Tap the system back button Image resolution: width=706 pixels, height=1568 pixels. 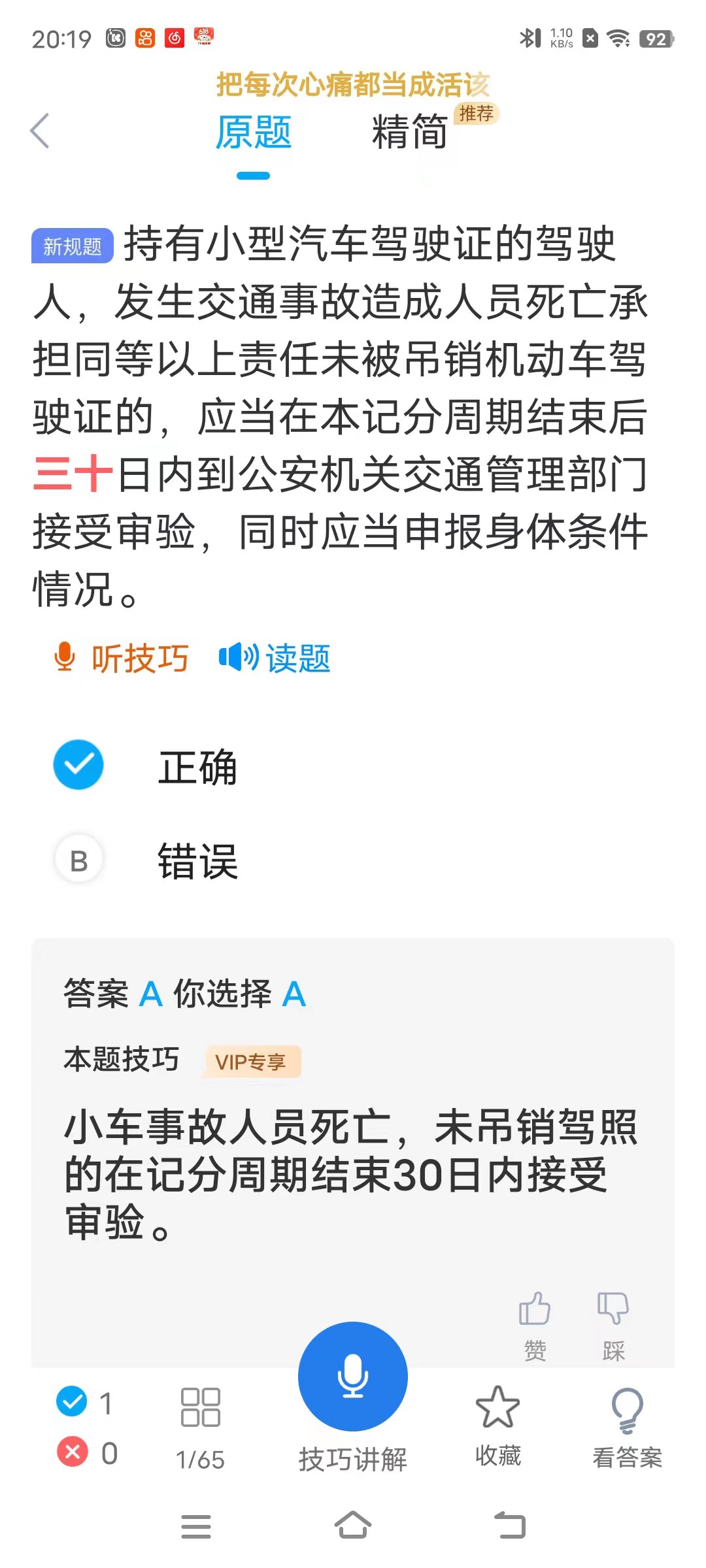(x=509, y=1526)
